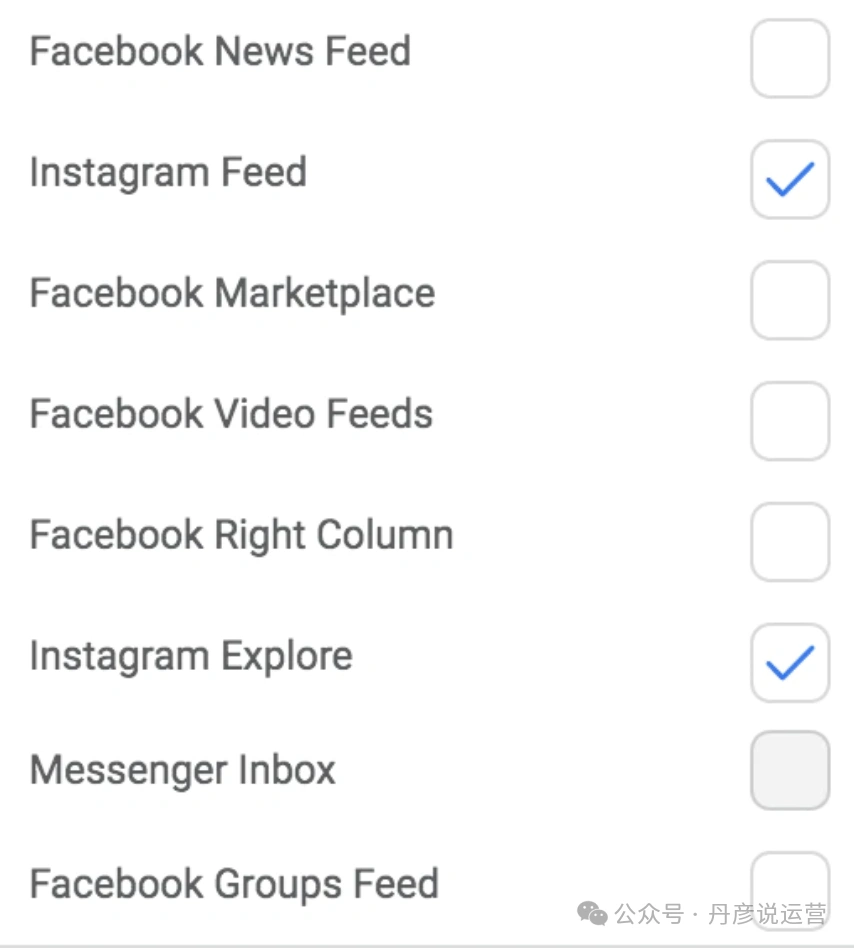This screenshot has width=854, height=948.
Task: Click the grayed-out Messenger Inbox checkbox
Action: 790,770
